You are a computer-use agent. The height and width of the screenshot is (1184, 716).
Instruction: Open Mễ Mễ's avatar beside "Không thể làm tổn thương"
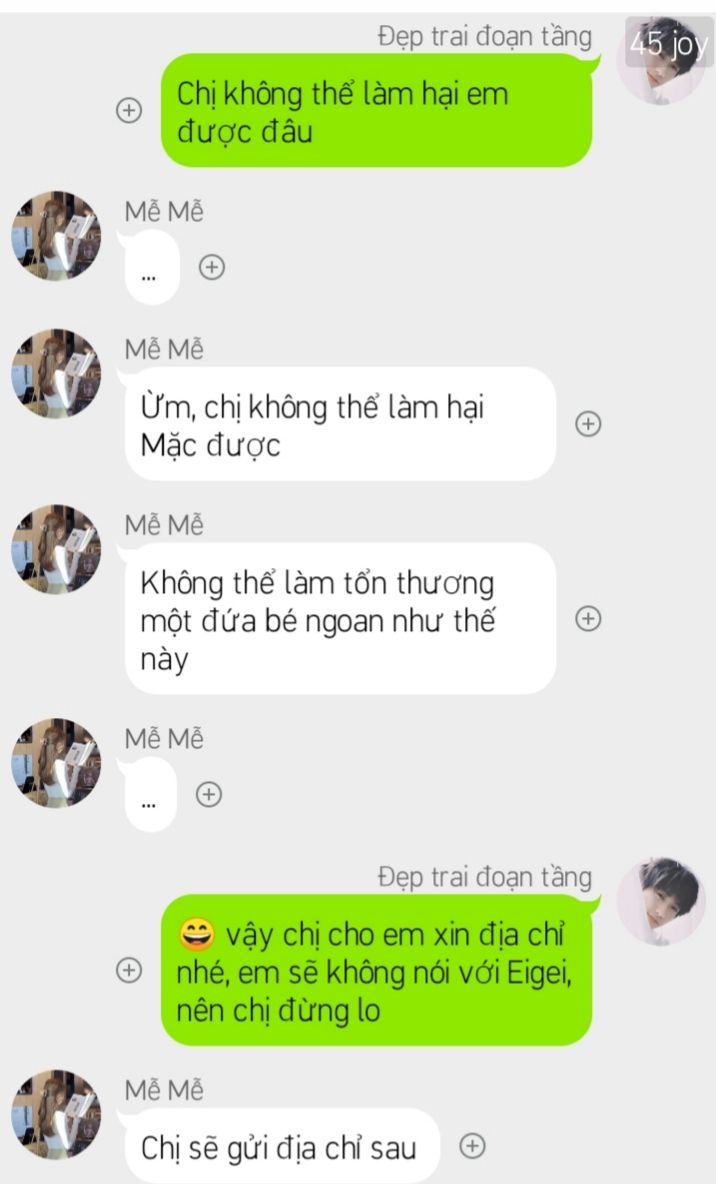(x=56, y=549)
